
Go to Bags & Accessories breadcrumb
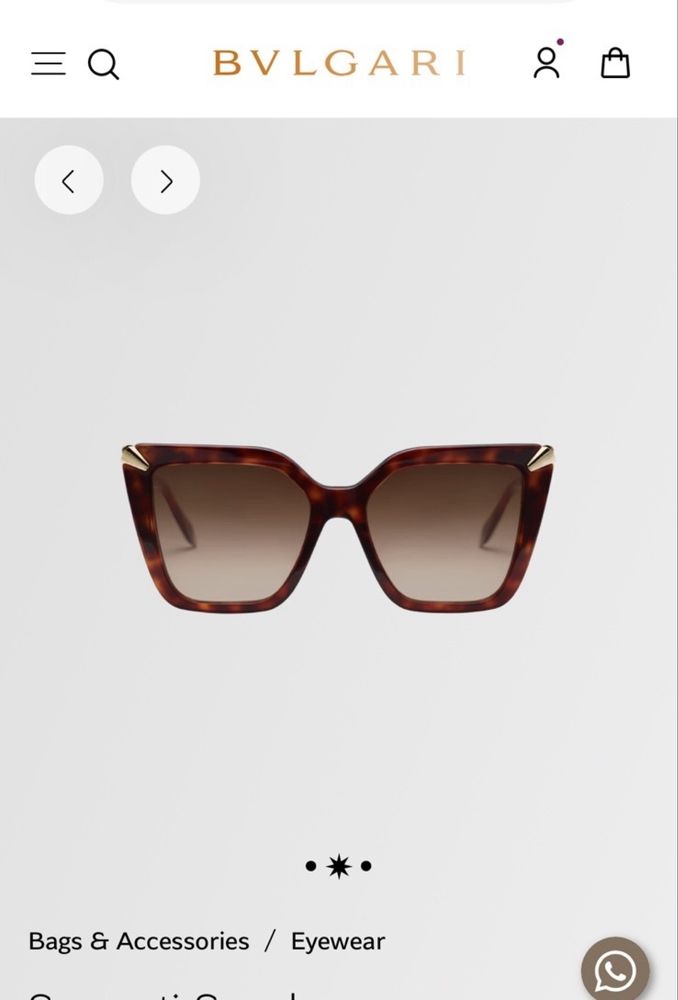pos(138,941)
